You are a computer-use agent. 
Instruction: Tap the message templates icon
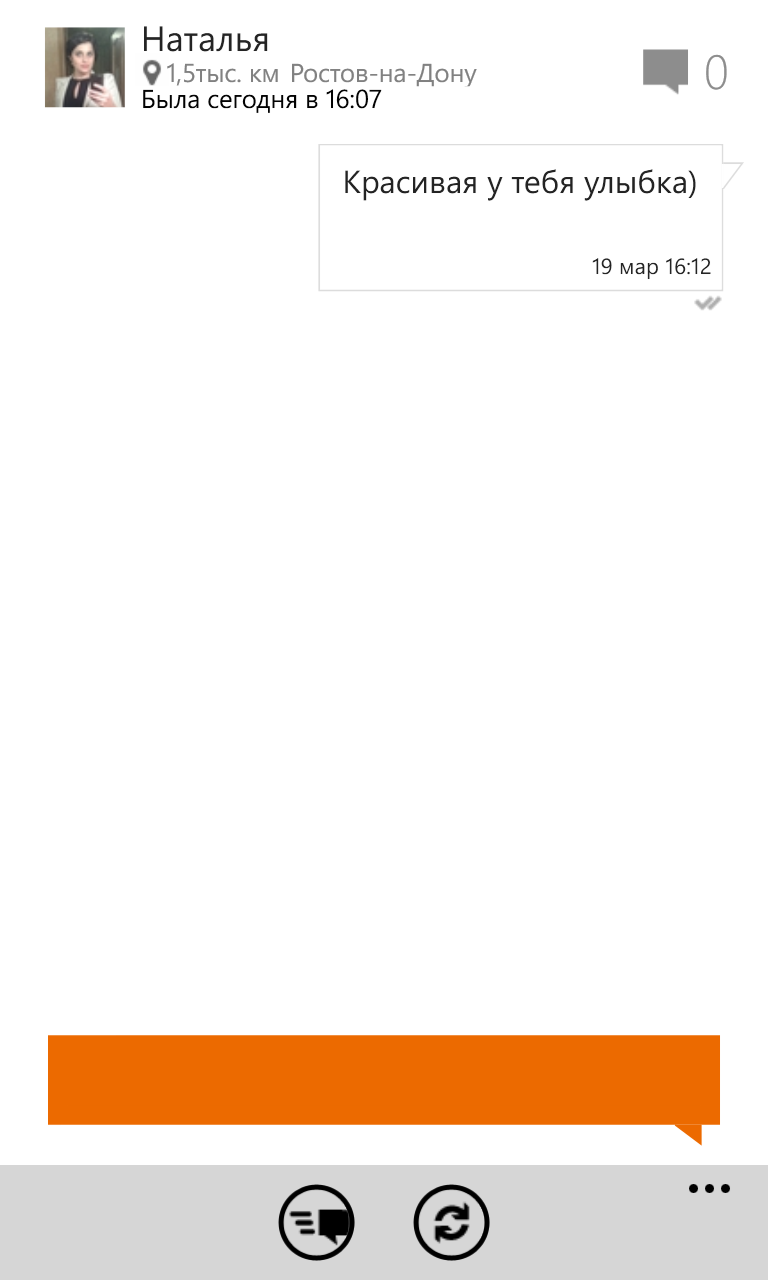point(316,1222)
